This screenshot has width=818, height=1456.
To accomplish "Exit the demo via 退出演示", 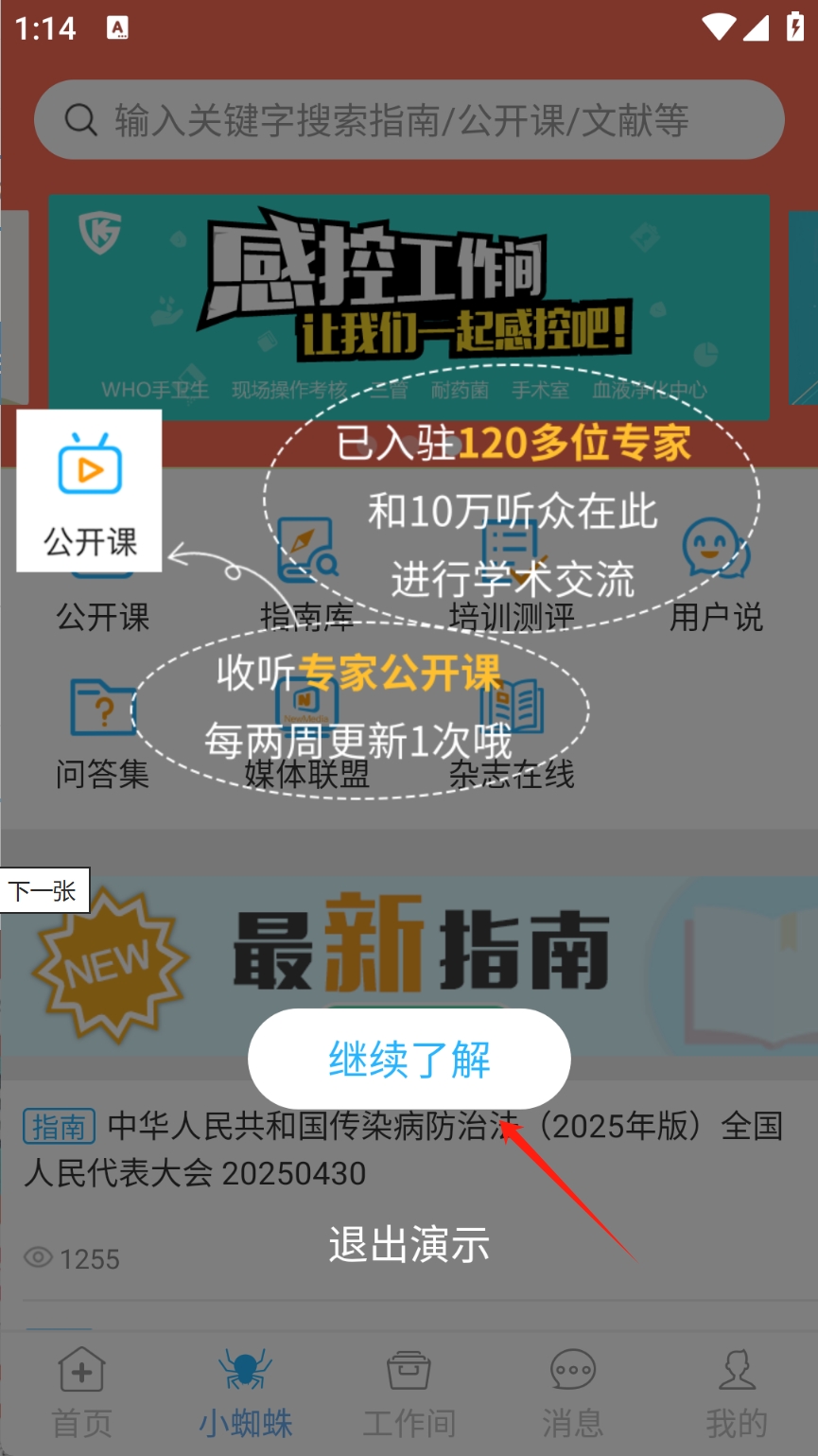I will 409,1244.
